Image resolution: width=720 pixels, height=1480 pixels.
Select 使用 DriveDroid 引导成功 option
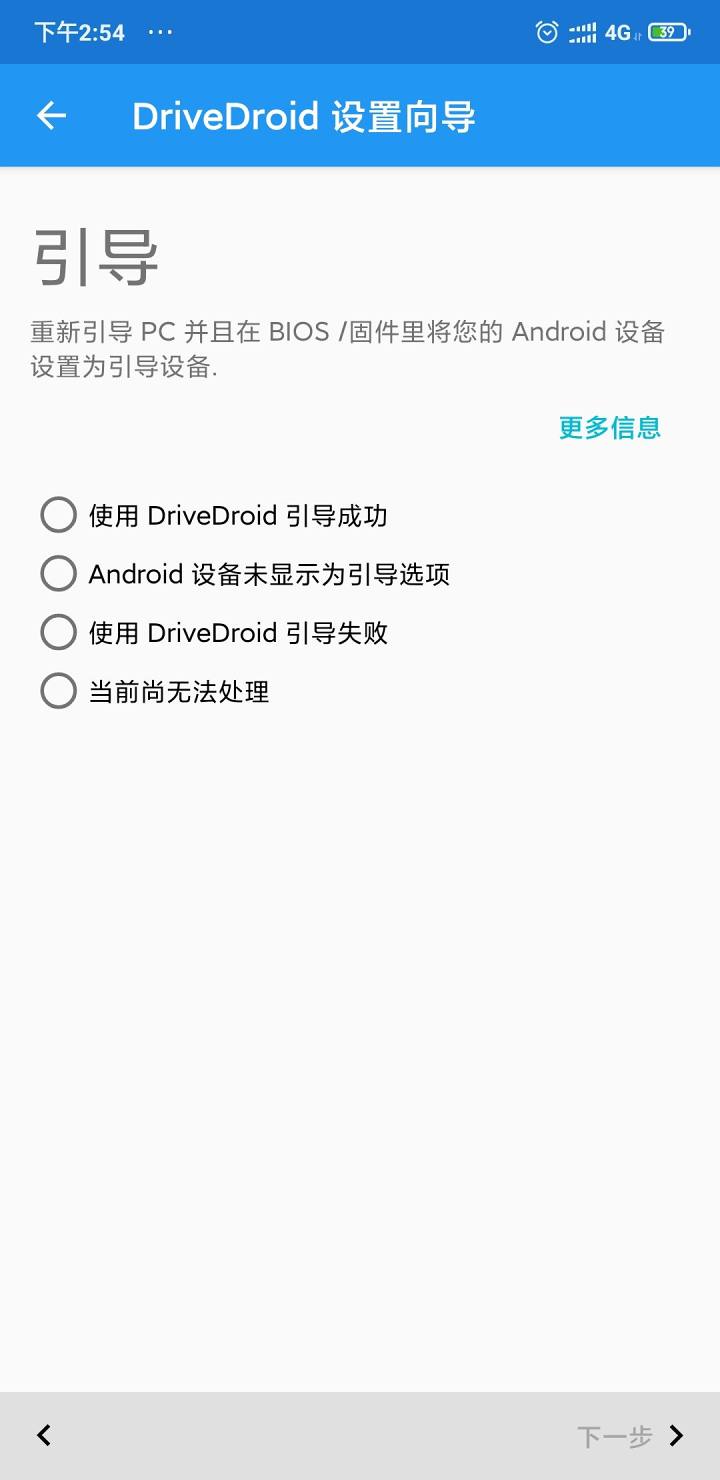(x=58, y=514)
